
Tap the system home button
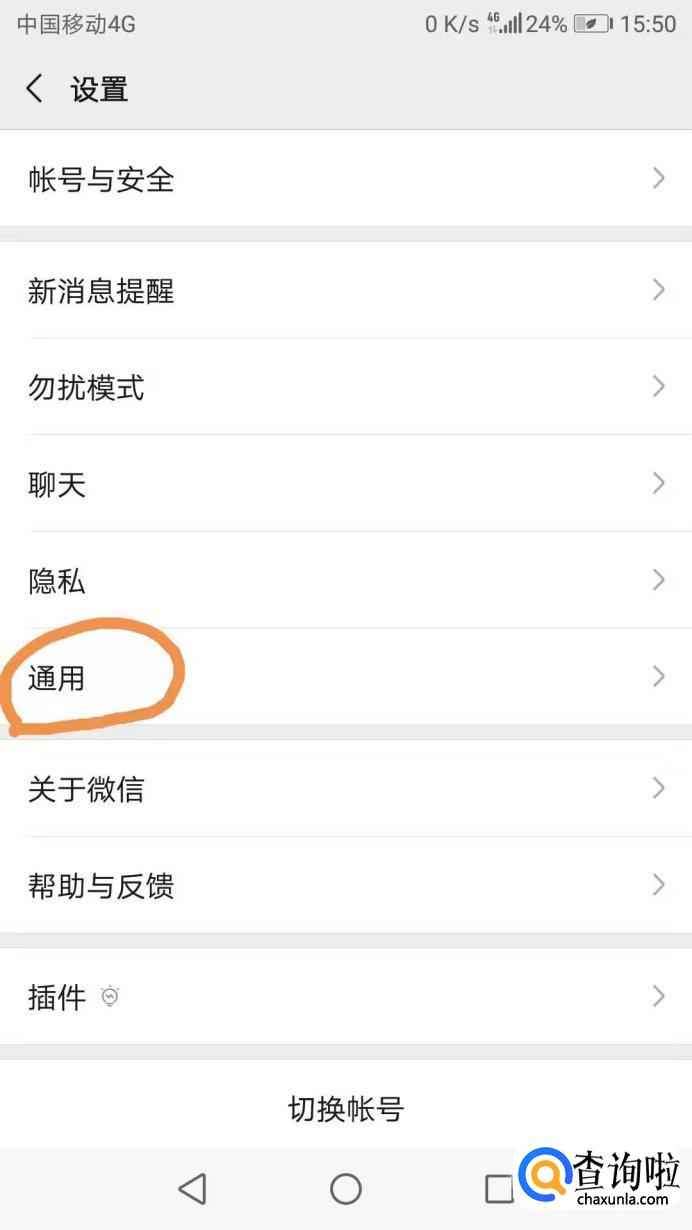coord(346,1188)
